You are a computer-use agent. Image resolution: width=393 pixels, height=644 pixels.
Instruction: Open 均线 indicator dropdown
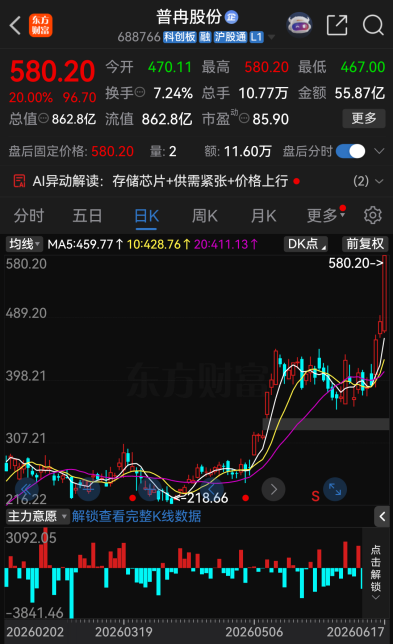[24, 244]
